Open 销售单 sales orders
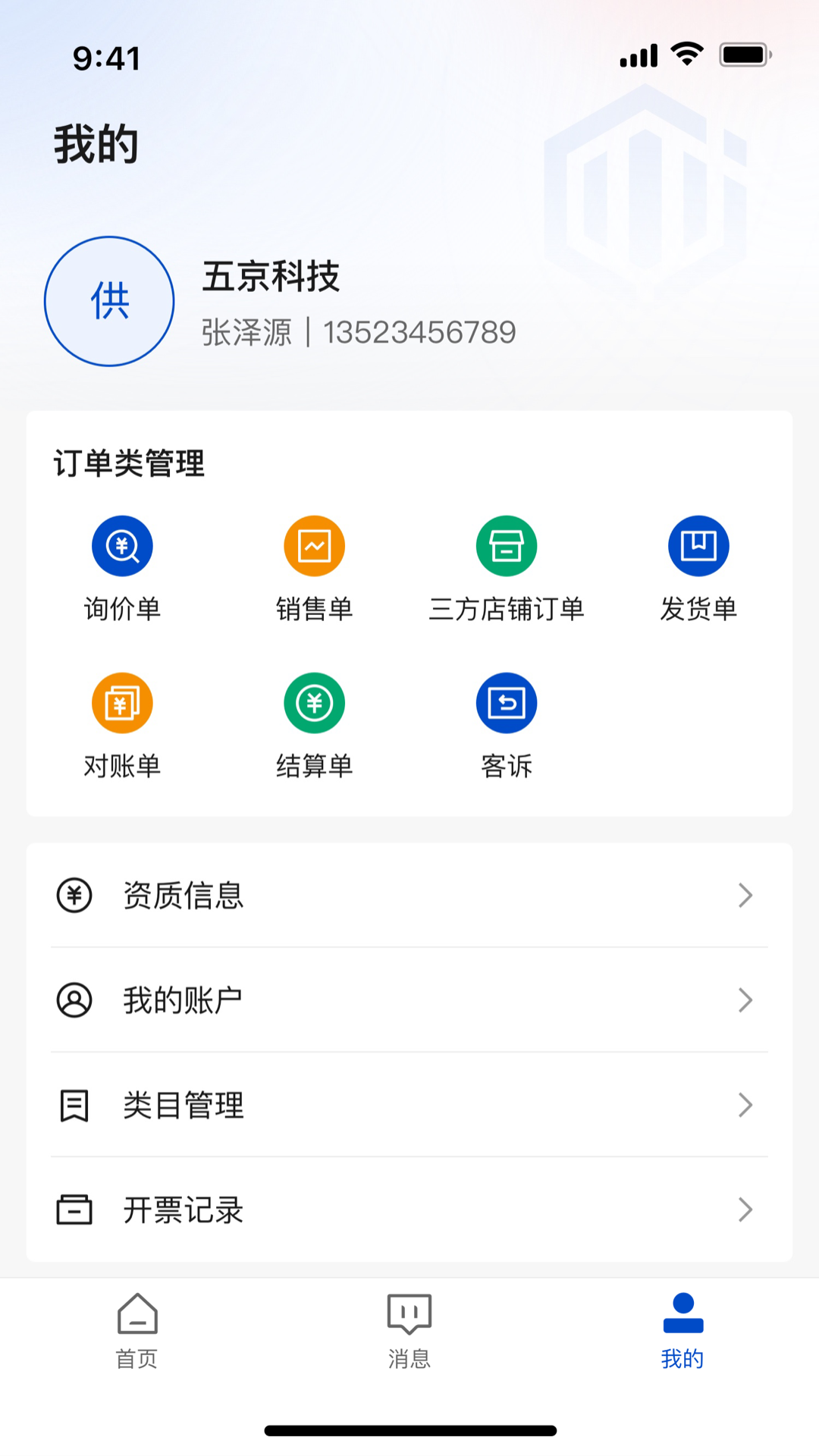This screenshot has width=819, height=1456. (x=314, y=546)
